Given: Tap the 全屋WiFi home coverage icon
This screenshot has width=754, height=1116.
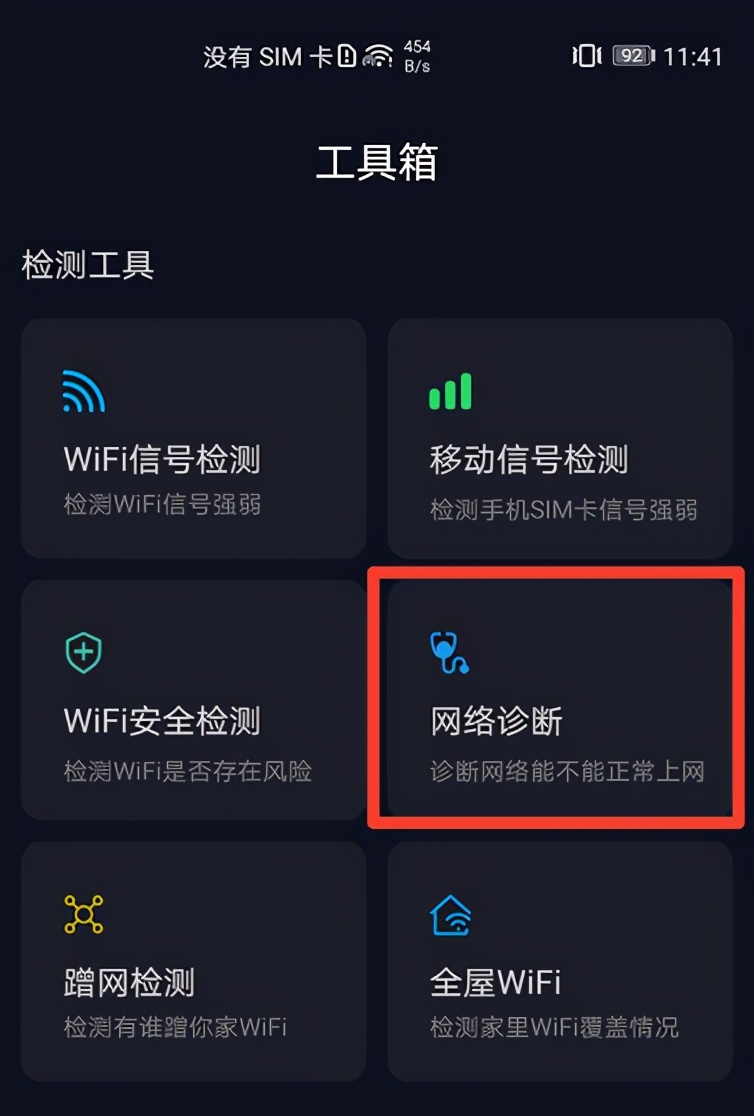Looking at the screenshot, I should 450,912.
